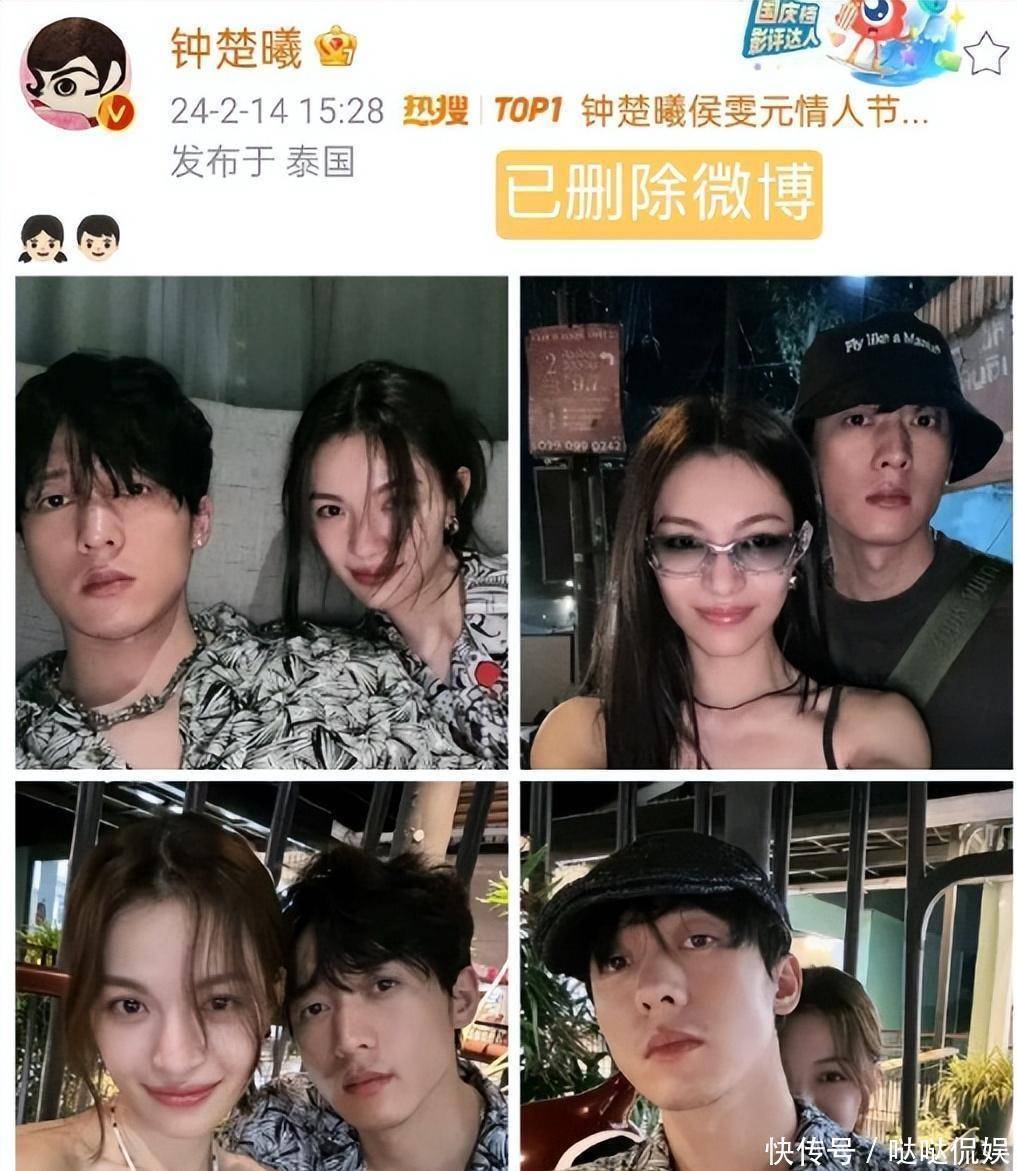Open 钟楚曦's profile avatar
The width and height of the screenshot is (1017, 1171).
[x=76, y=74]
